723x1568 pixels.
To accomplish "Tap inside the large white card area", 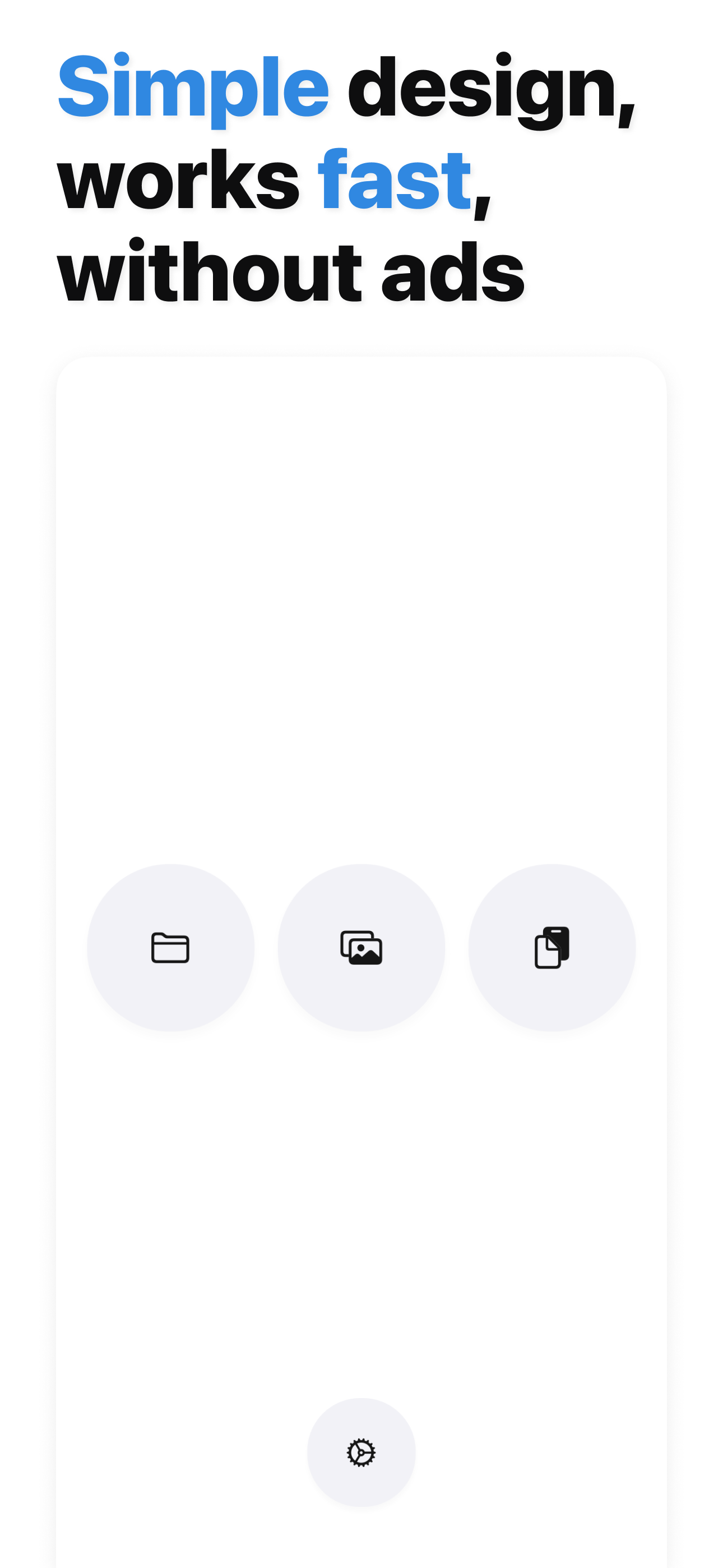I will (361, 608).
